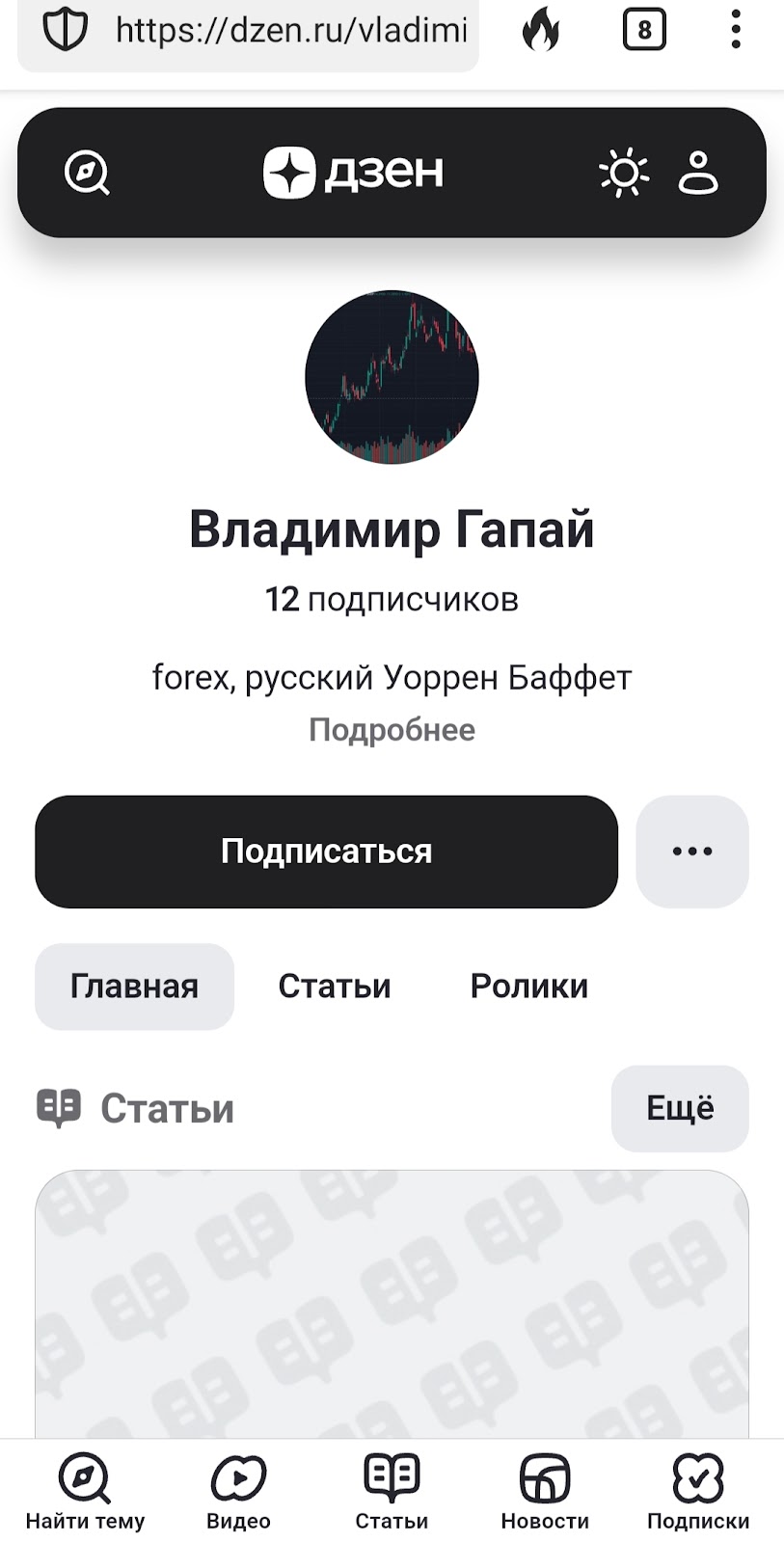Screen dimensions: 784x1543
Task: Tap the flame icon in browser toolbar
Action: 541,32
